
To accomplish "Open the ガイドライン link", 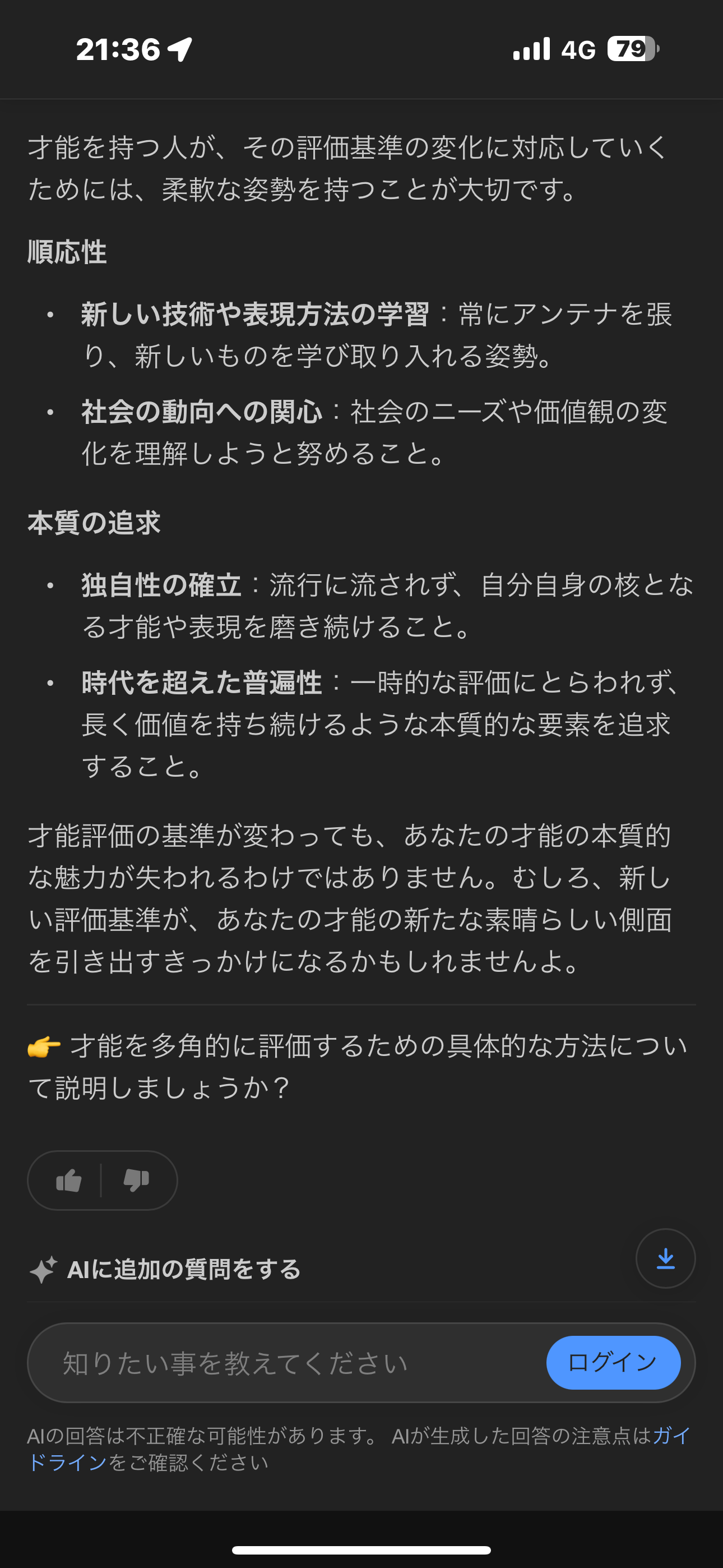I will (67, 1462).
